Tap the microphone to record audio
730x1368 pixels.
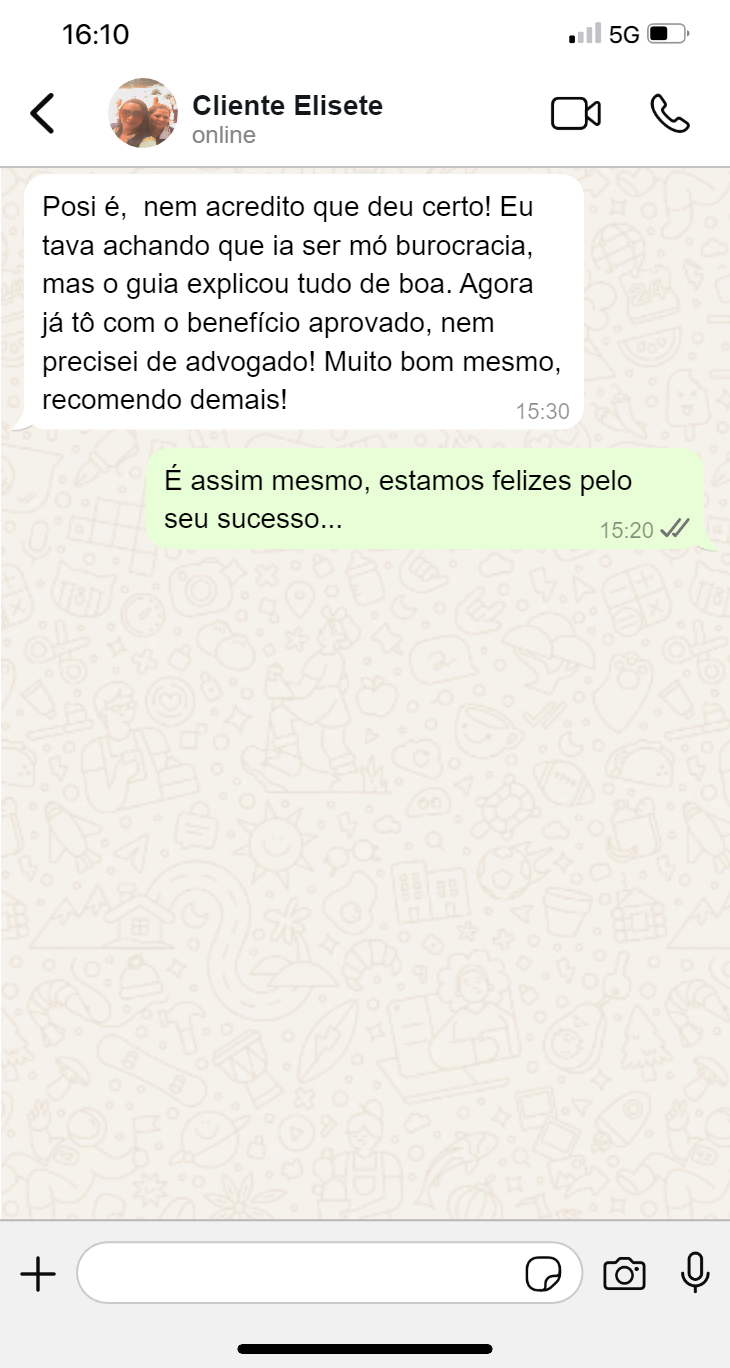point(694,1273)
